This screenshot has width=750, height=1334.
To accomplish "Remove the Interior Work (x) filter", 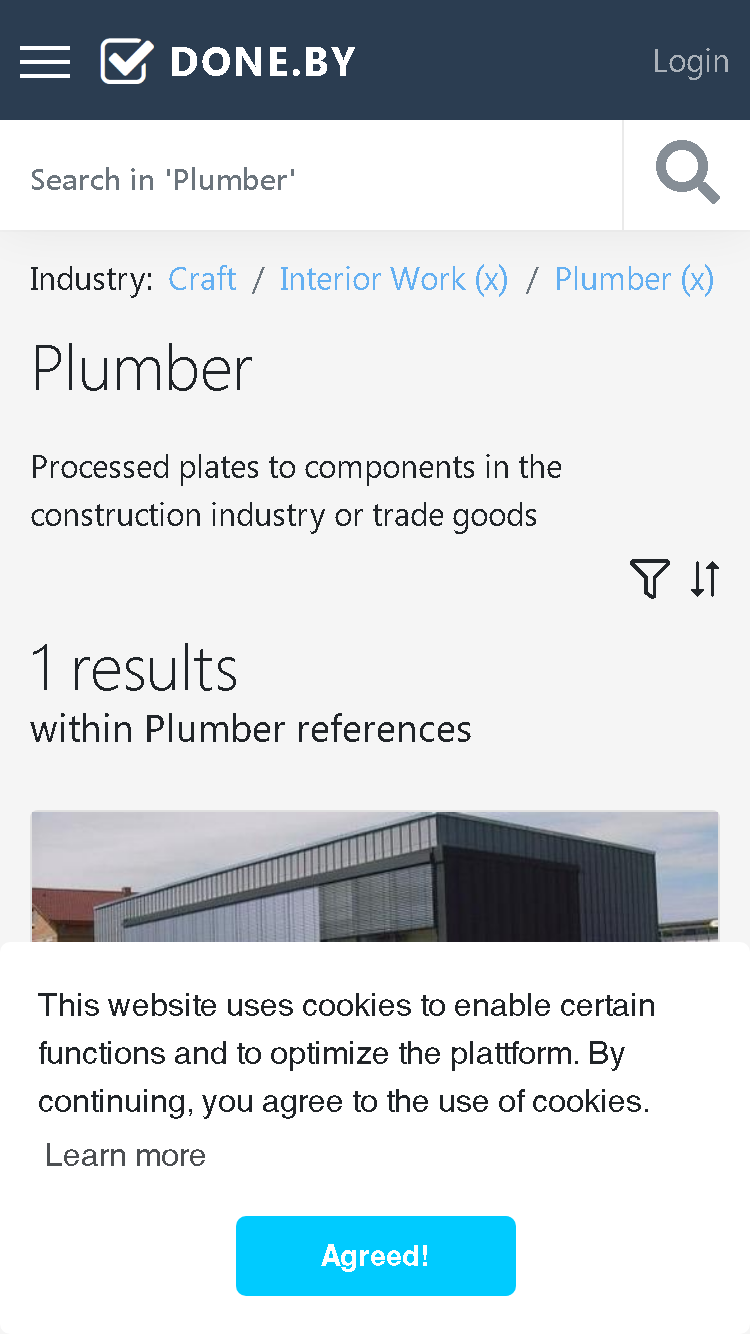I will pyautogui.click(x=393, y=278).
